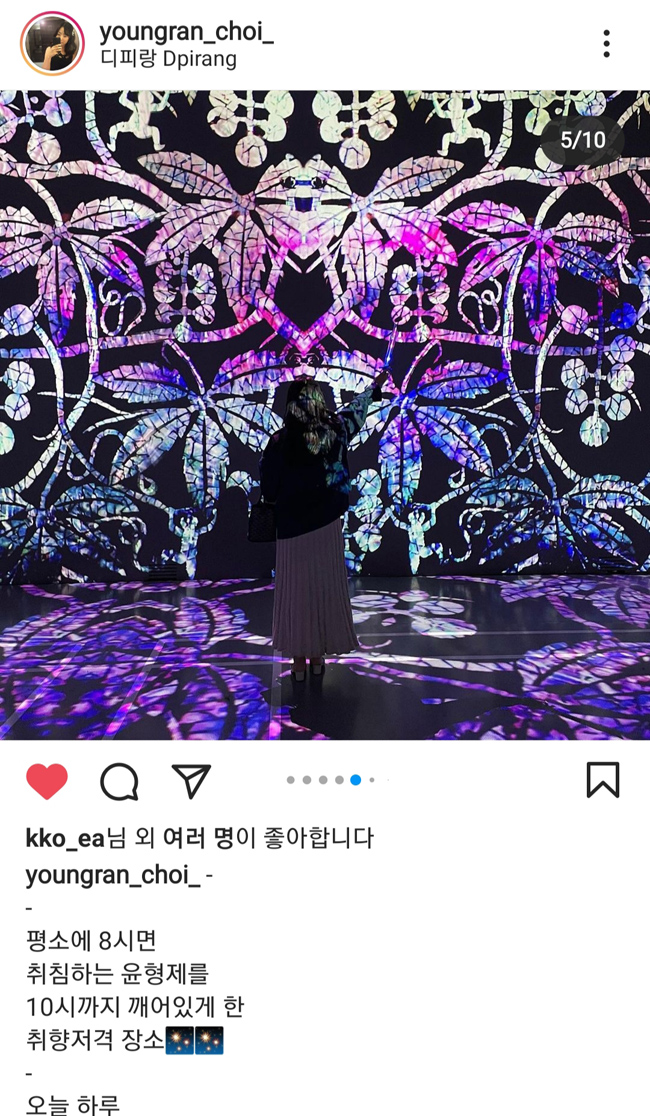Save the post with the bookmark icon

(602, 780)
